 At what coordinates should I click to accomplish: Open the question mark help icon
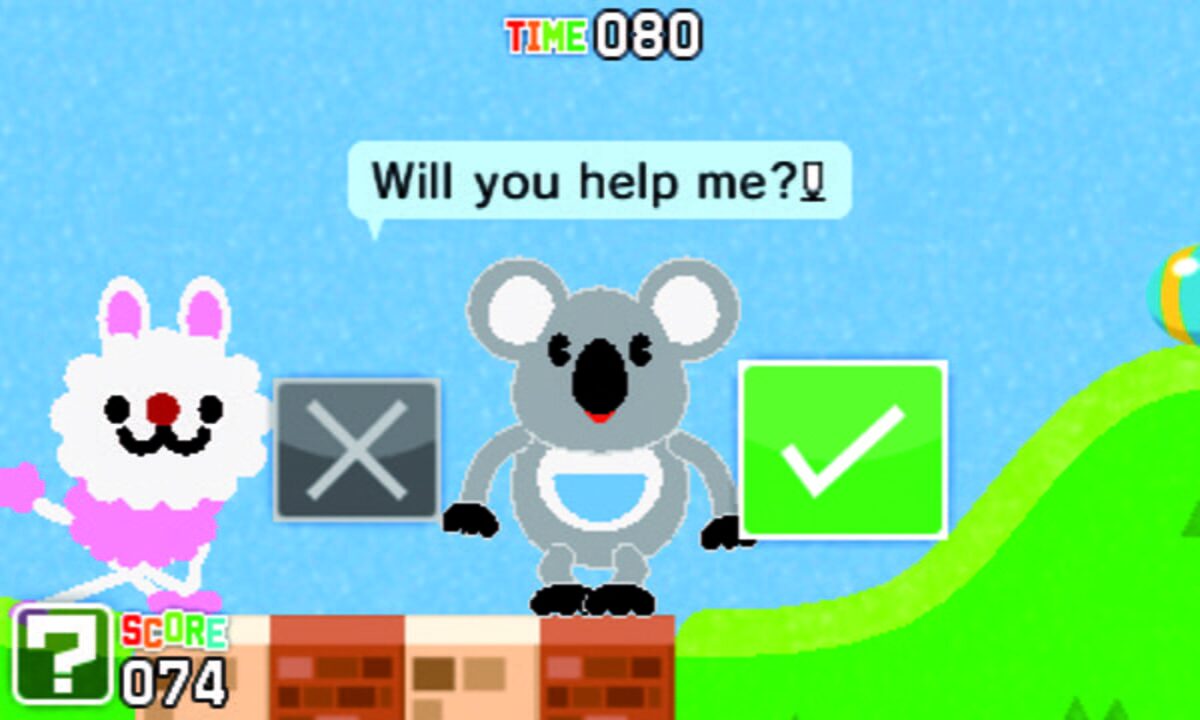click(62, 655)
